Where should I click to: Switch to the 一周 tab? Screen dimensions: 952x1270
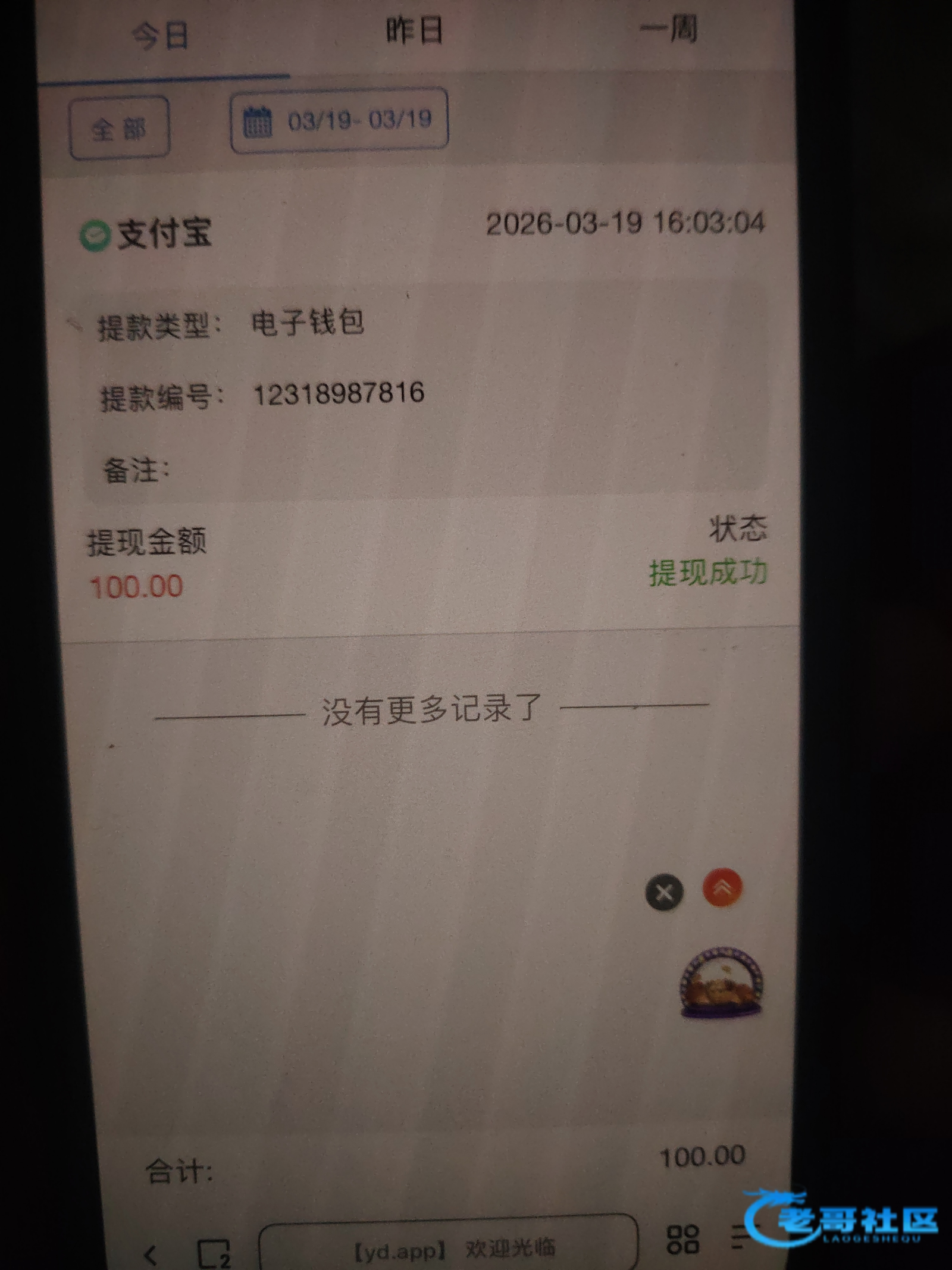[x=669, y=29]
